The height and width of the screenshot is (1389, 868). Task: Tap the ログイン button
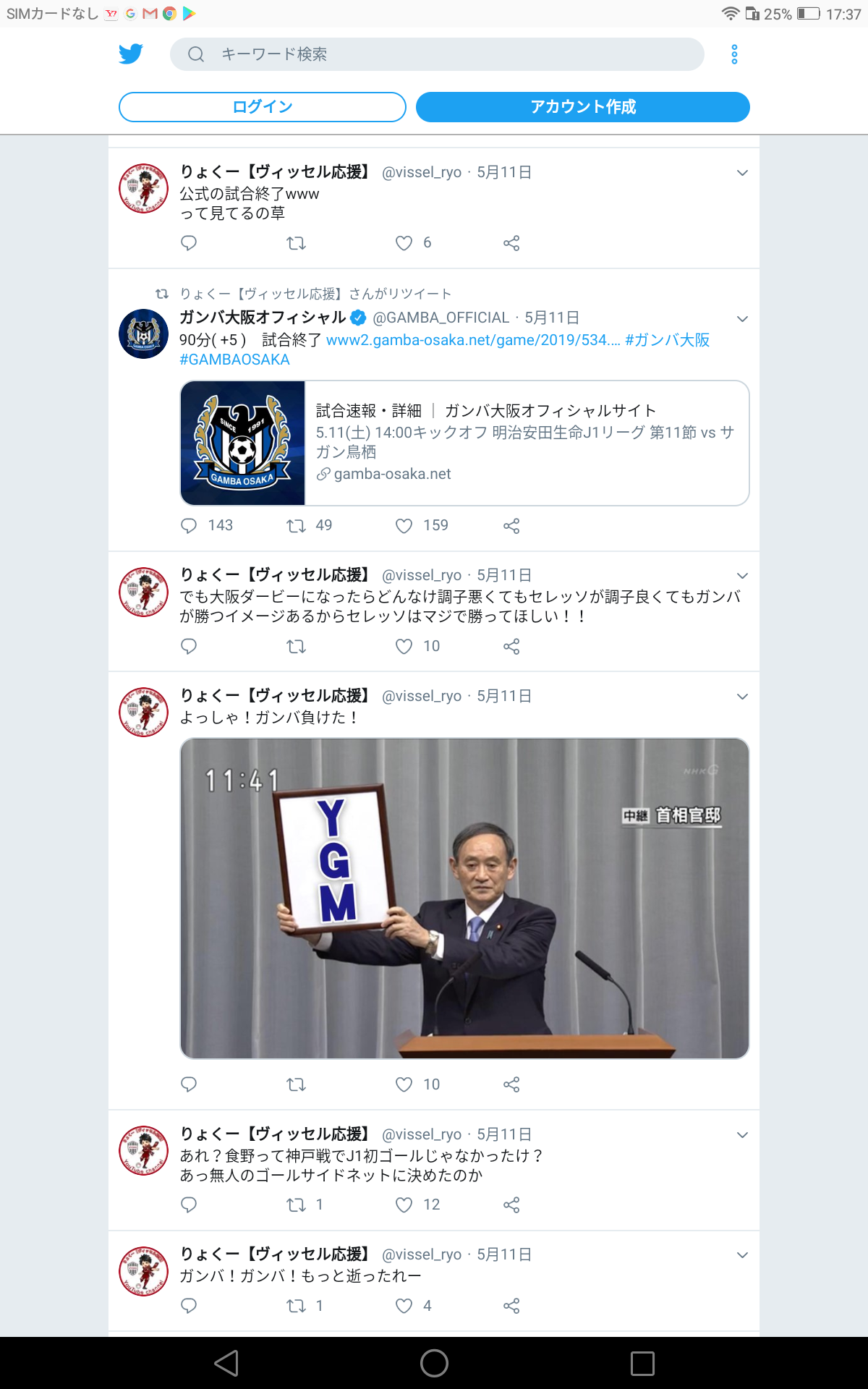(x=262, y=107)
